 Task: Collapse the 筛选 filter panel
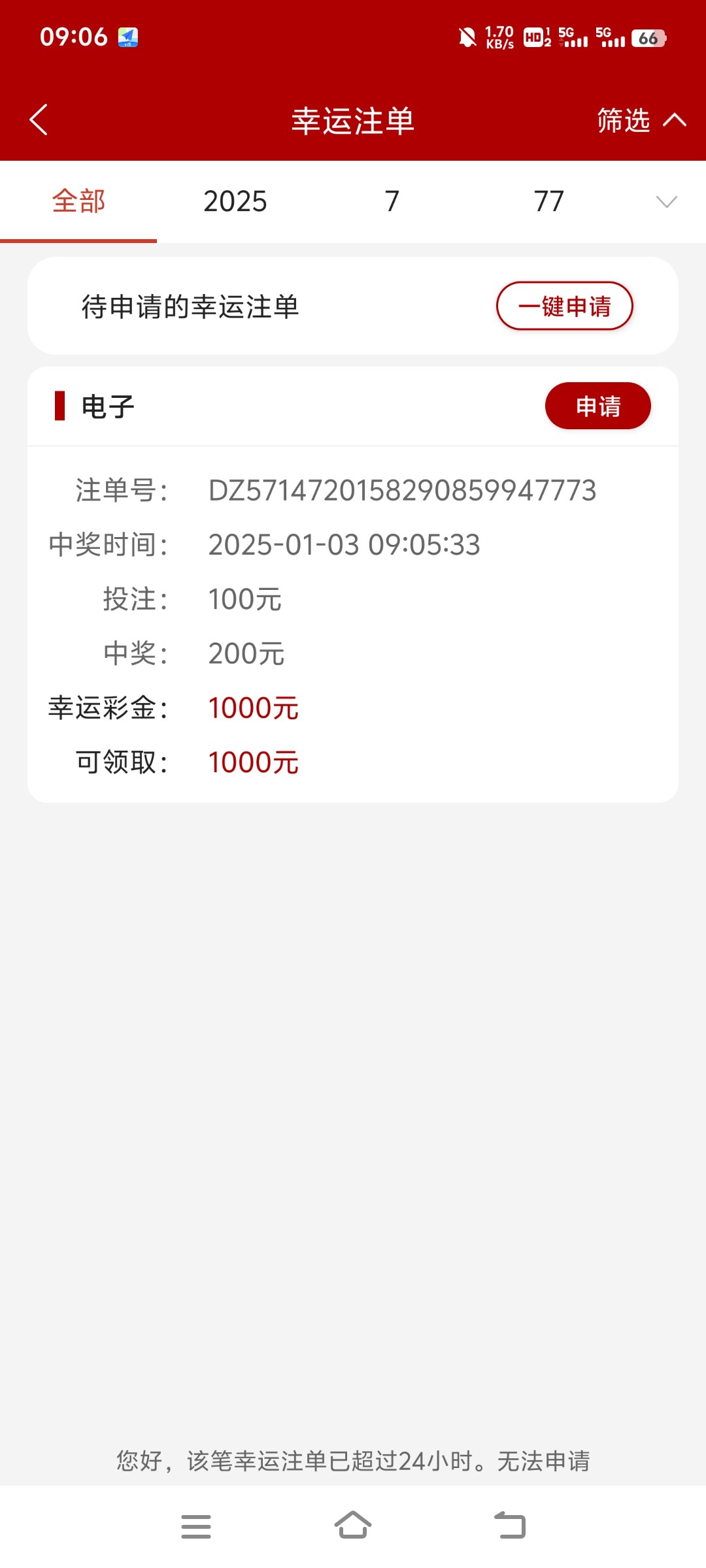(x=641, y=120)
